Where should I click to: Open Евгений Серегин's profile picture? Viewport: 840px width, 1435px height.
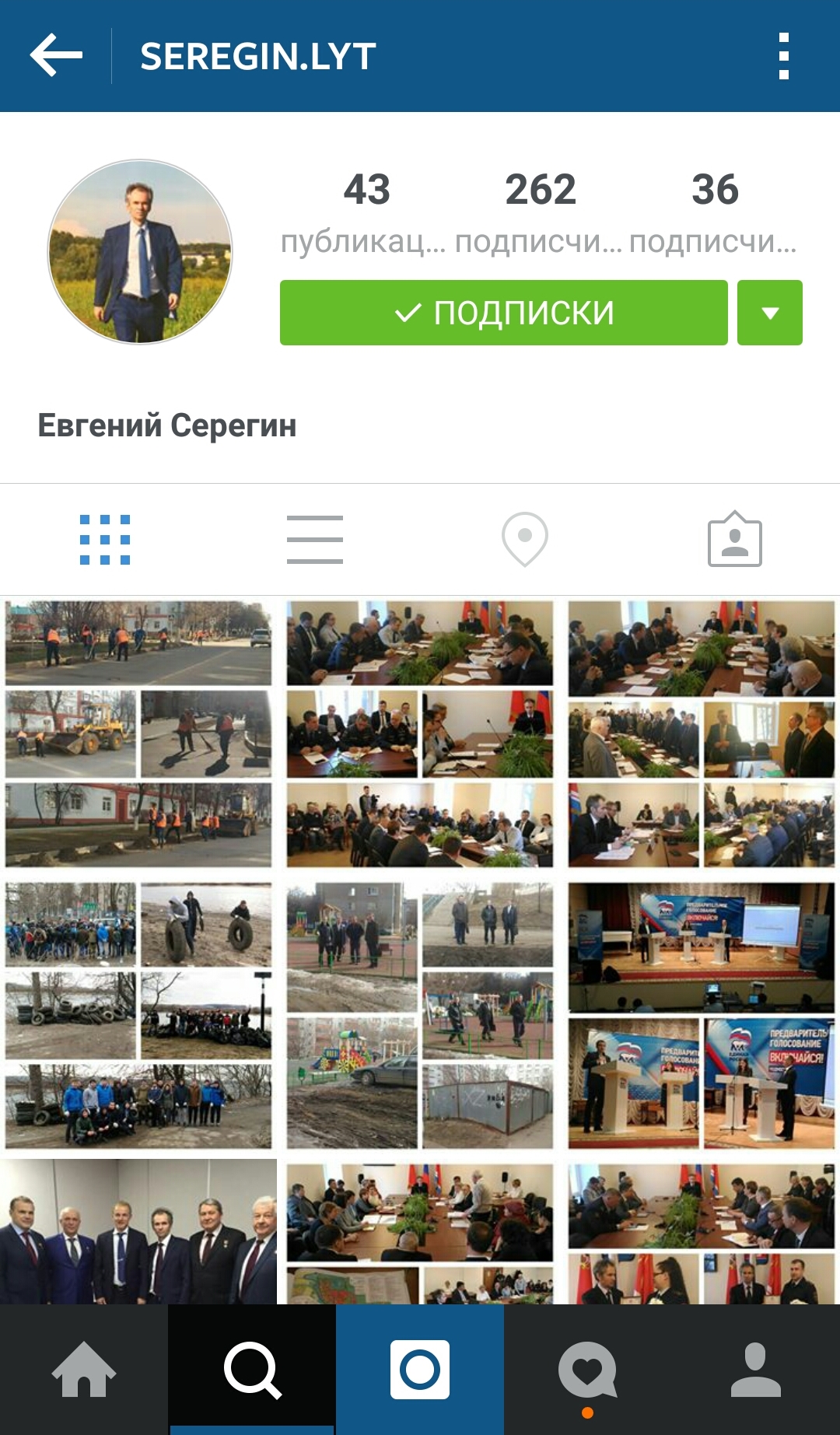point(140,252)
